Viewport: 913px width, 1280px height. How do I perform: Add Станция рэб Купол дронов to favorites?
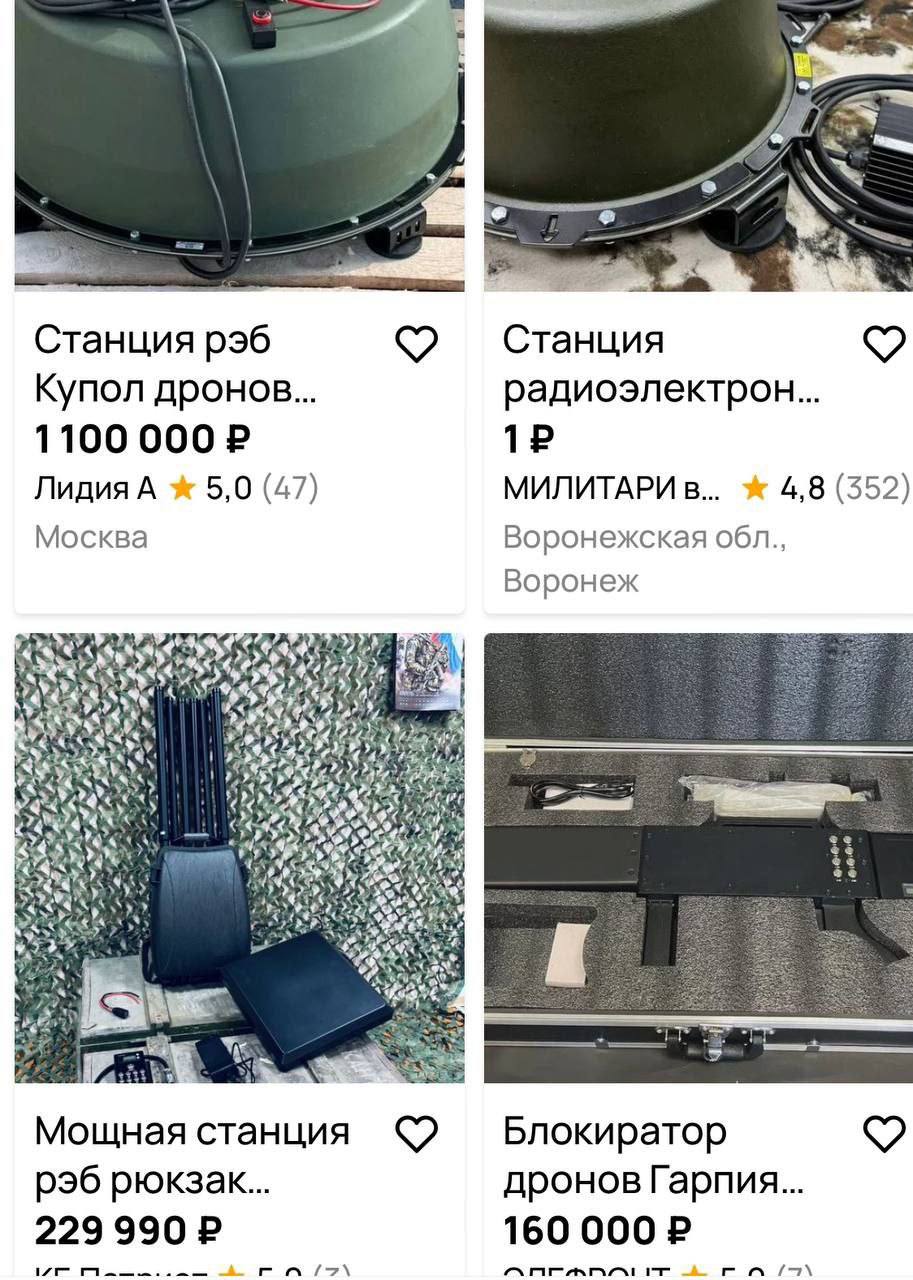point(416,345)
